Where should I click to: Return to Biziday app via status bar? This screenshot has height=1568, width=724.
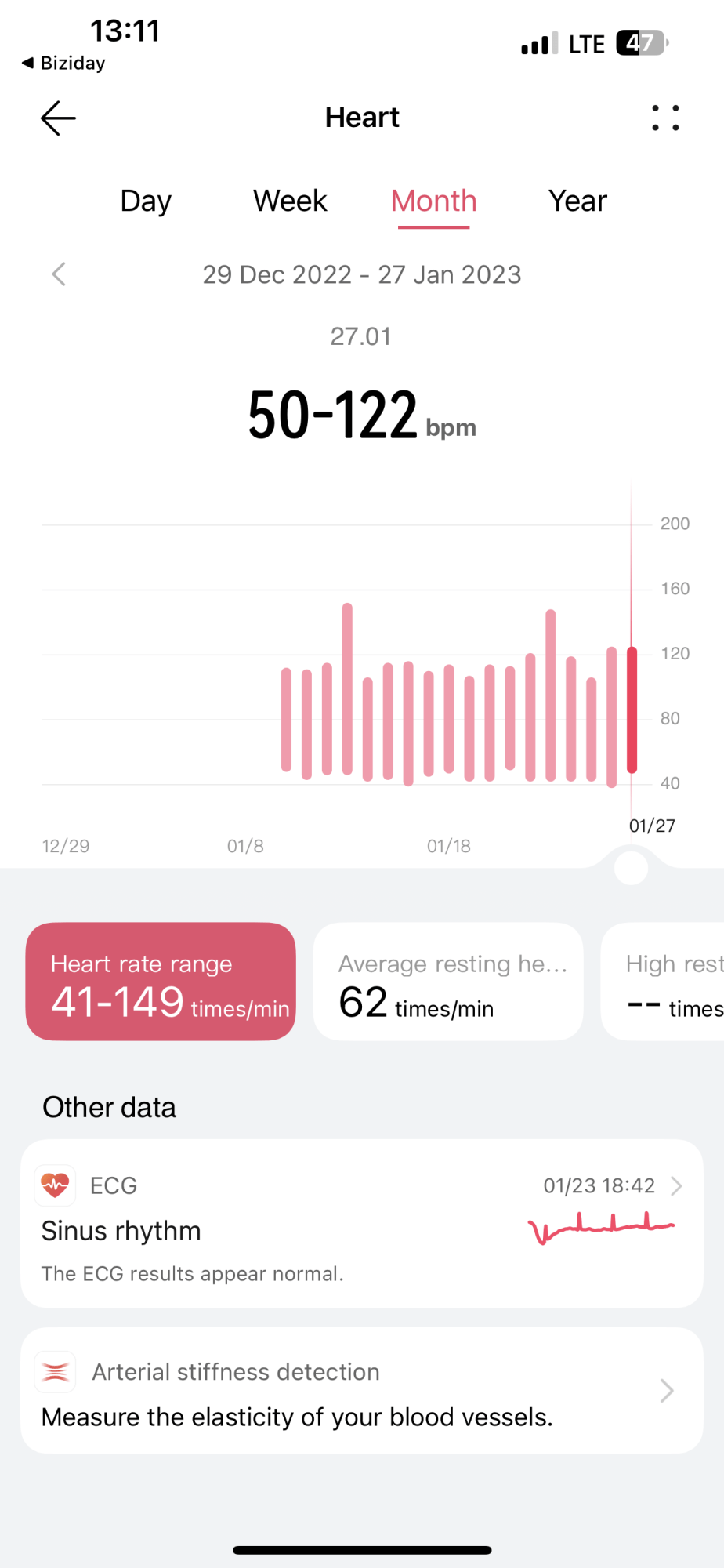(x=63, y=63)
